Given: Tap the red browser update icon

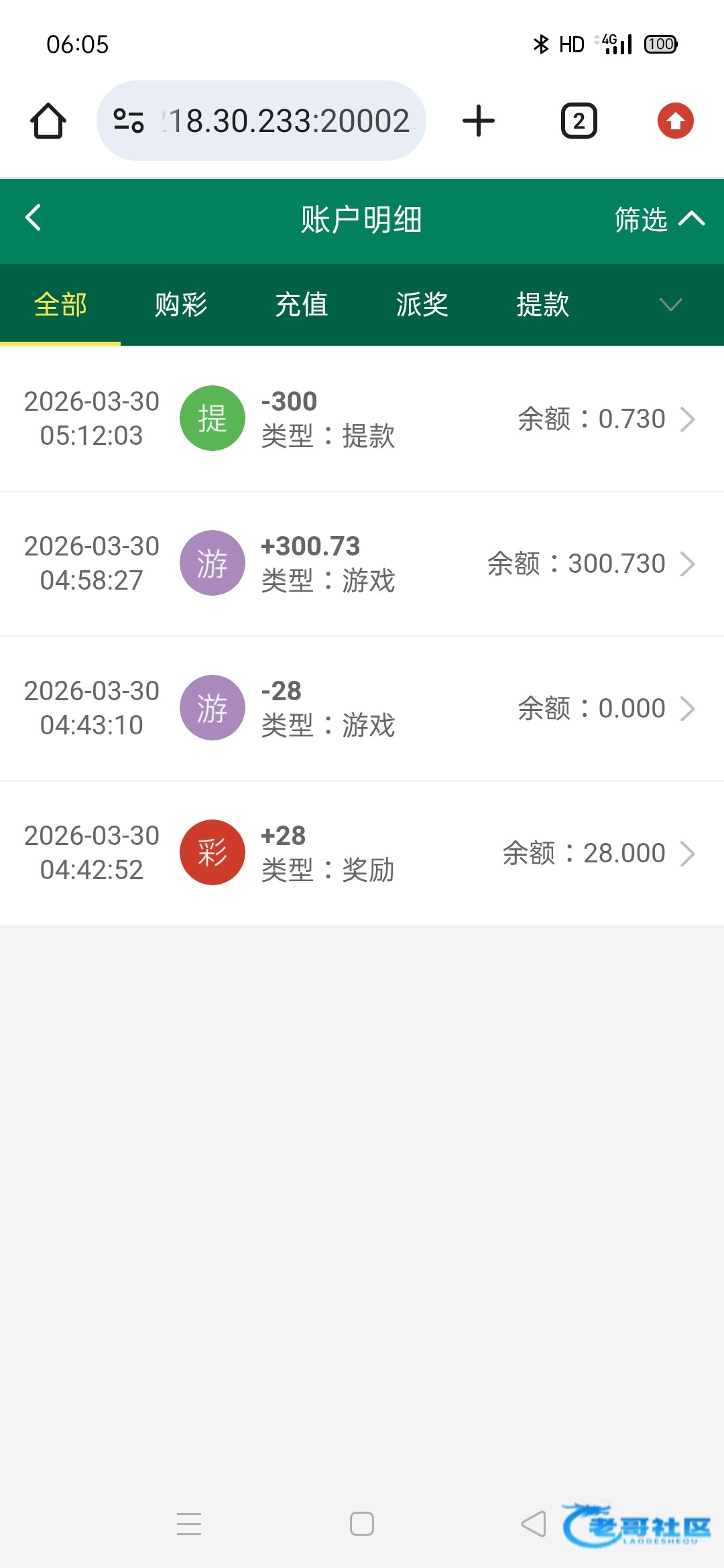Looking at the screenshot, I should (675, 121).
